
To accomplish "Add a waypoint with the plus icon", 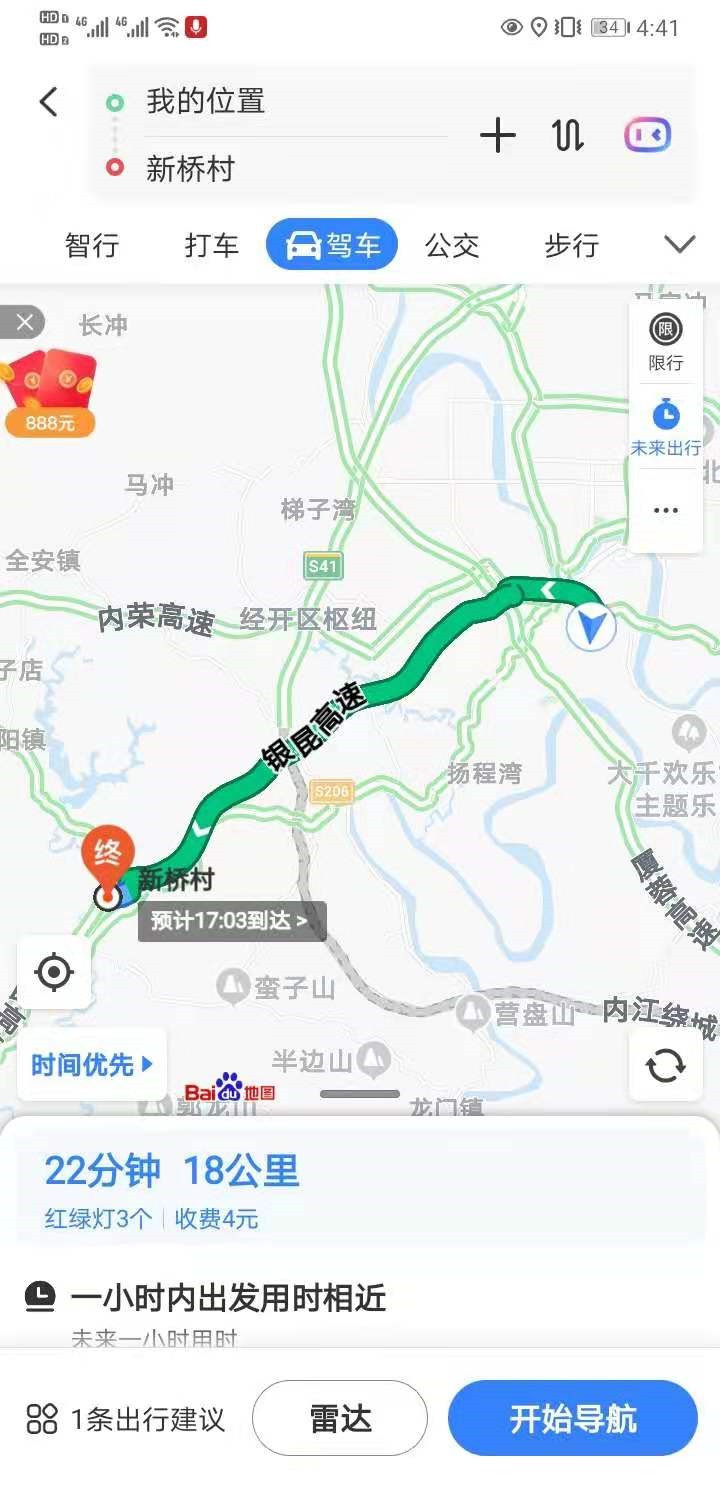I will tap(498, 135).
